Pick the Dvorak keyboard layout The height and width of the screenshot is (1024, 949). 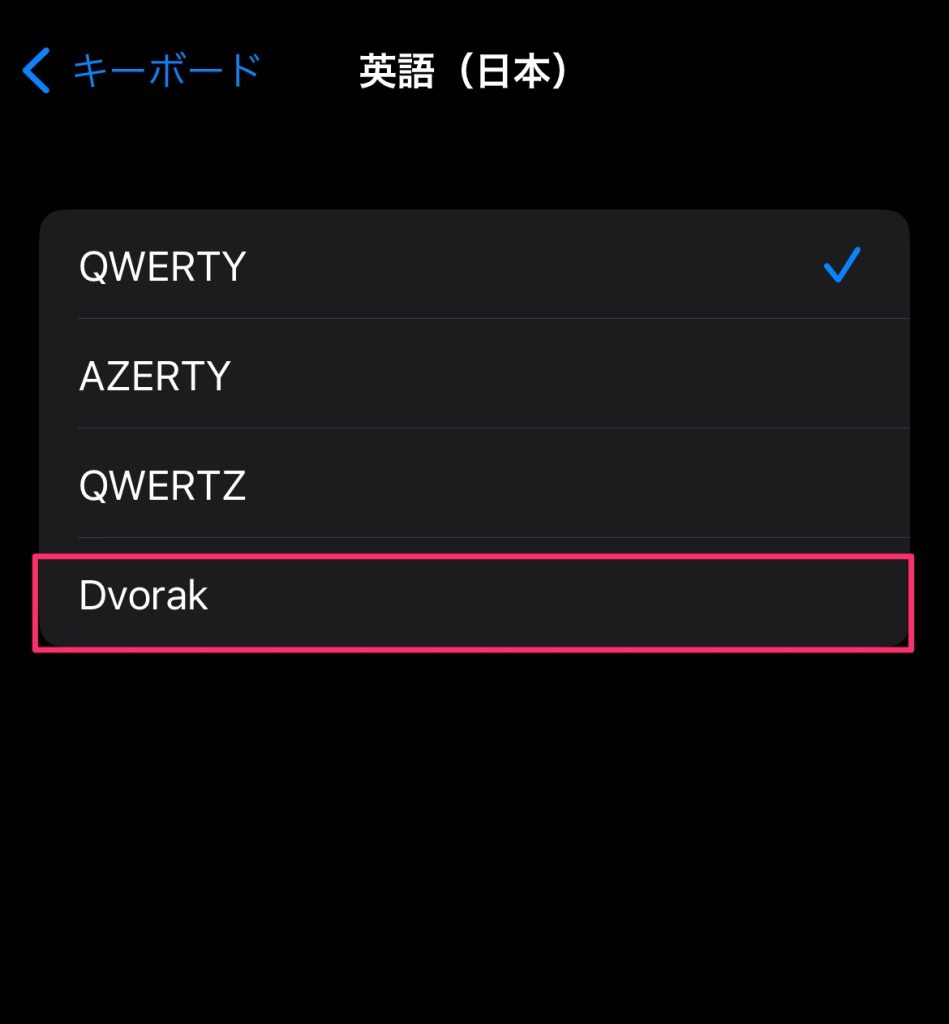tap(474, 597)
